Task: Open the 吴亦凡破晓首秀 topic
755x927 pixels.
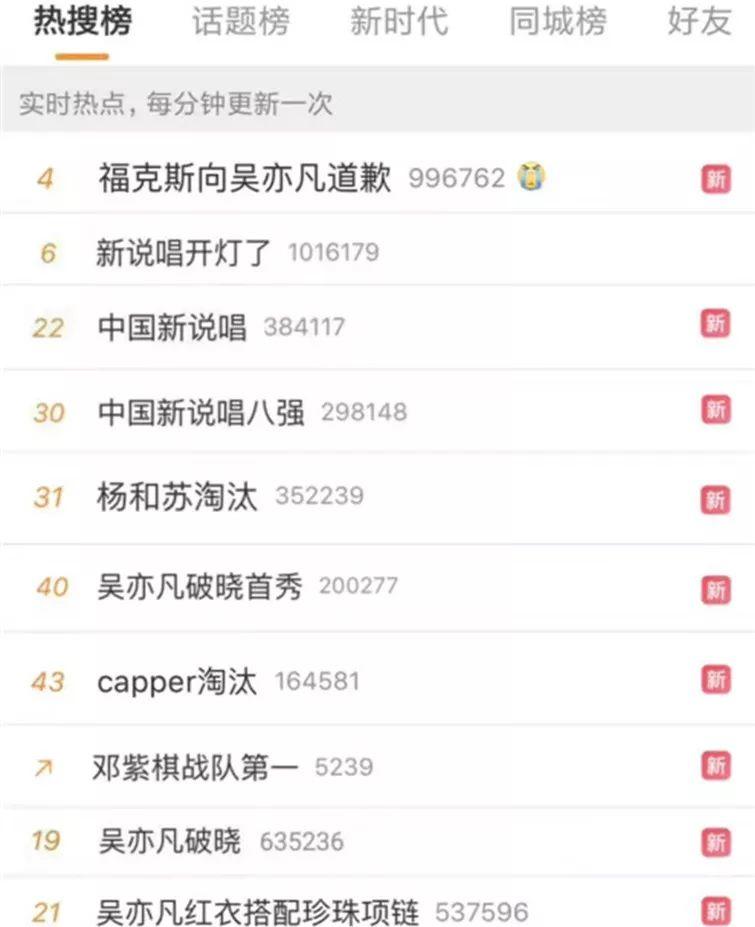Action: (x=200, y=586)
